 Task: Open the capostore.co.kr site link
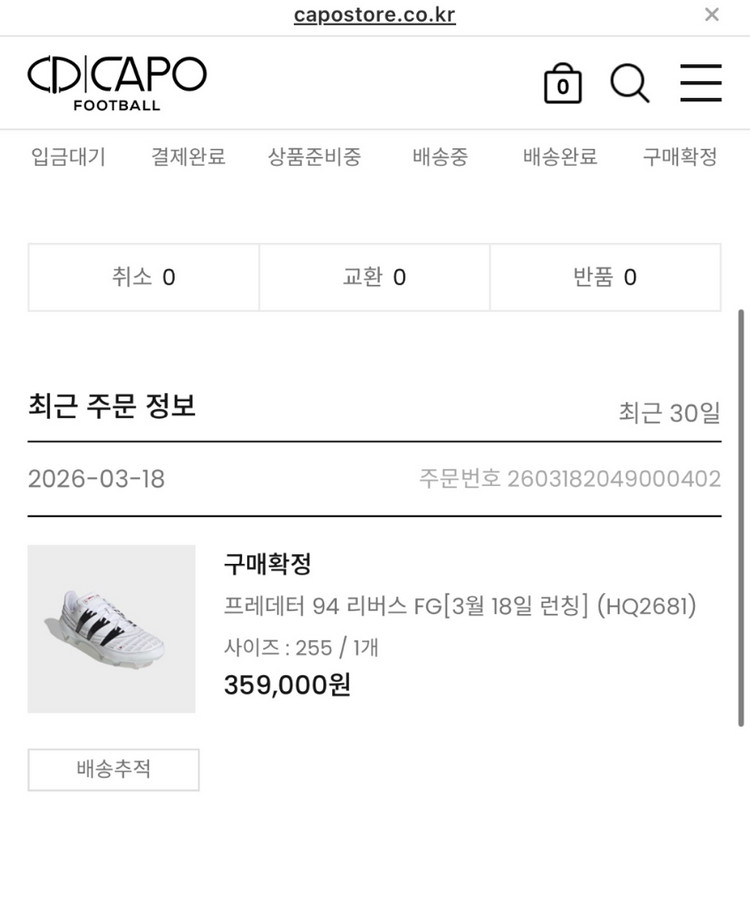tap(373, 14)
